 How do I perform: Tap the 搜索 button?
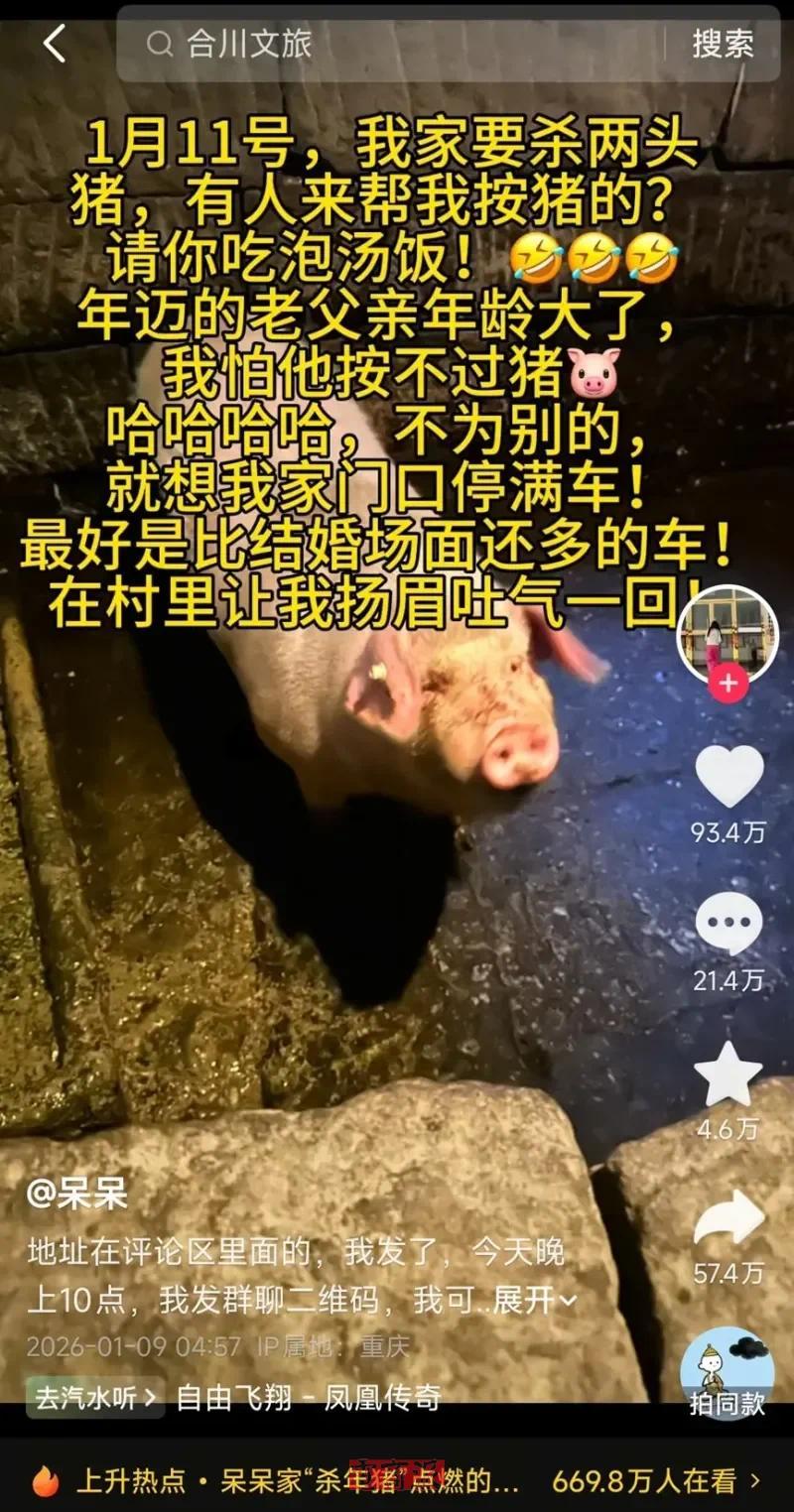[x=724, y=44]
